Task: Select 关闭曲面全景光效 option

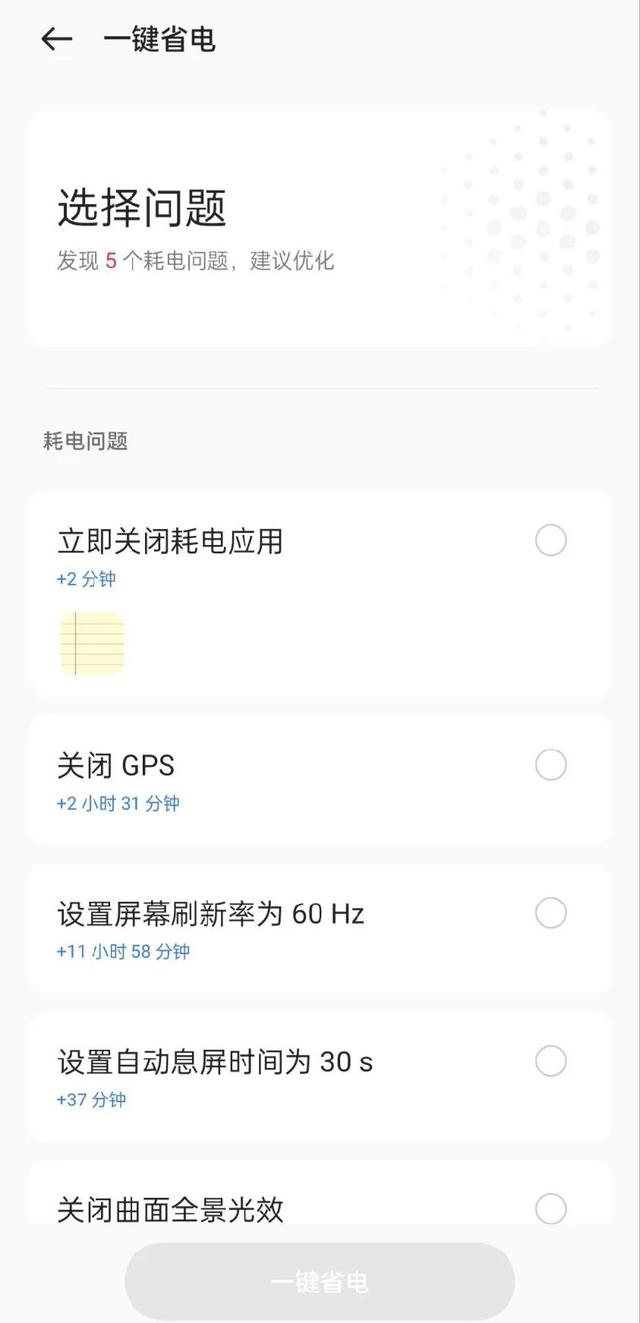Action: pos(551,1209)
